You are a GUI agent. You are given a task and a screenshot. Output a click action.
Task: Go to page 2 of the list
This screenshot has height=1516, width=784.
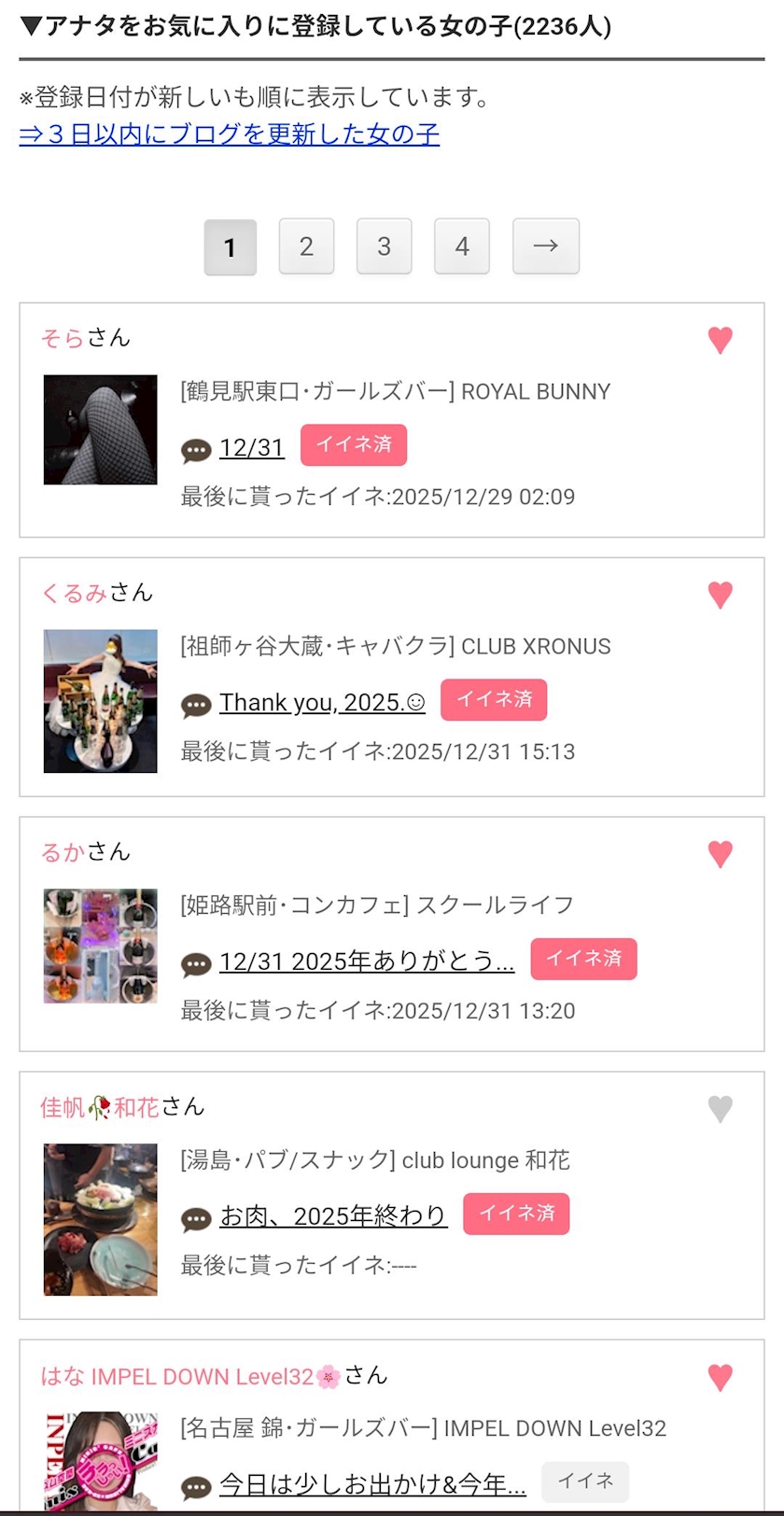306,246
